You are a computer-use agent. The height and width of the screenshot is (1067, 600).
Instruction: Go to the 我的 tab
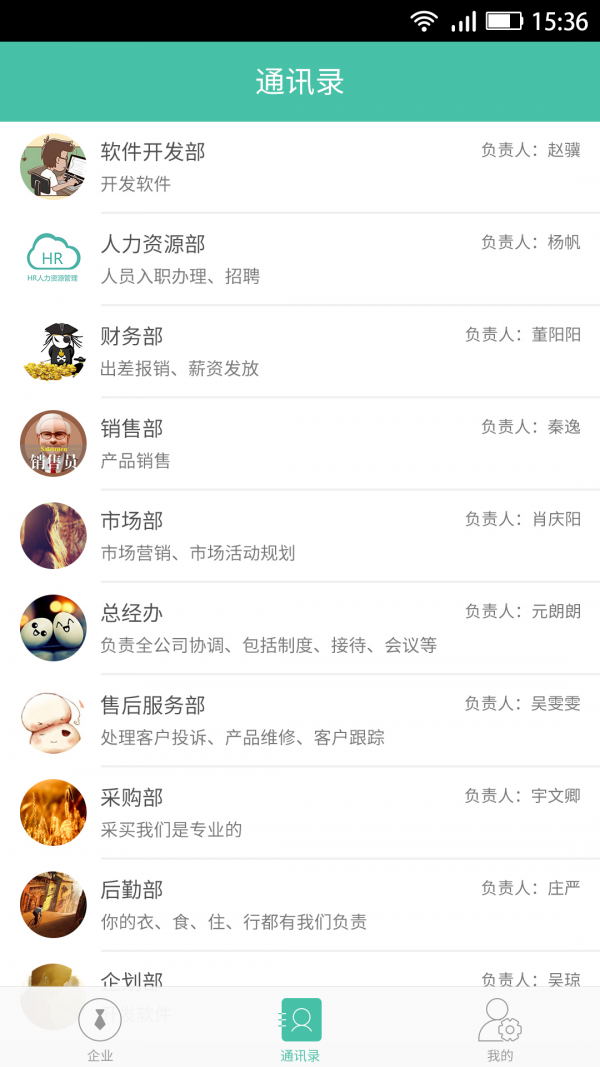point(500,1028)
